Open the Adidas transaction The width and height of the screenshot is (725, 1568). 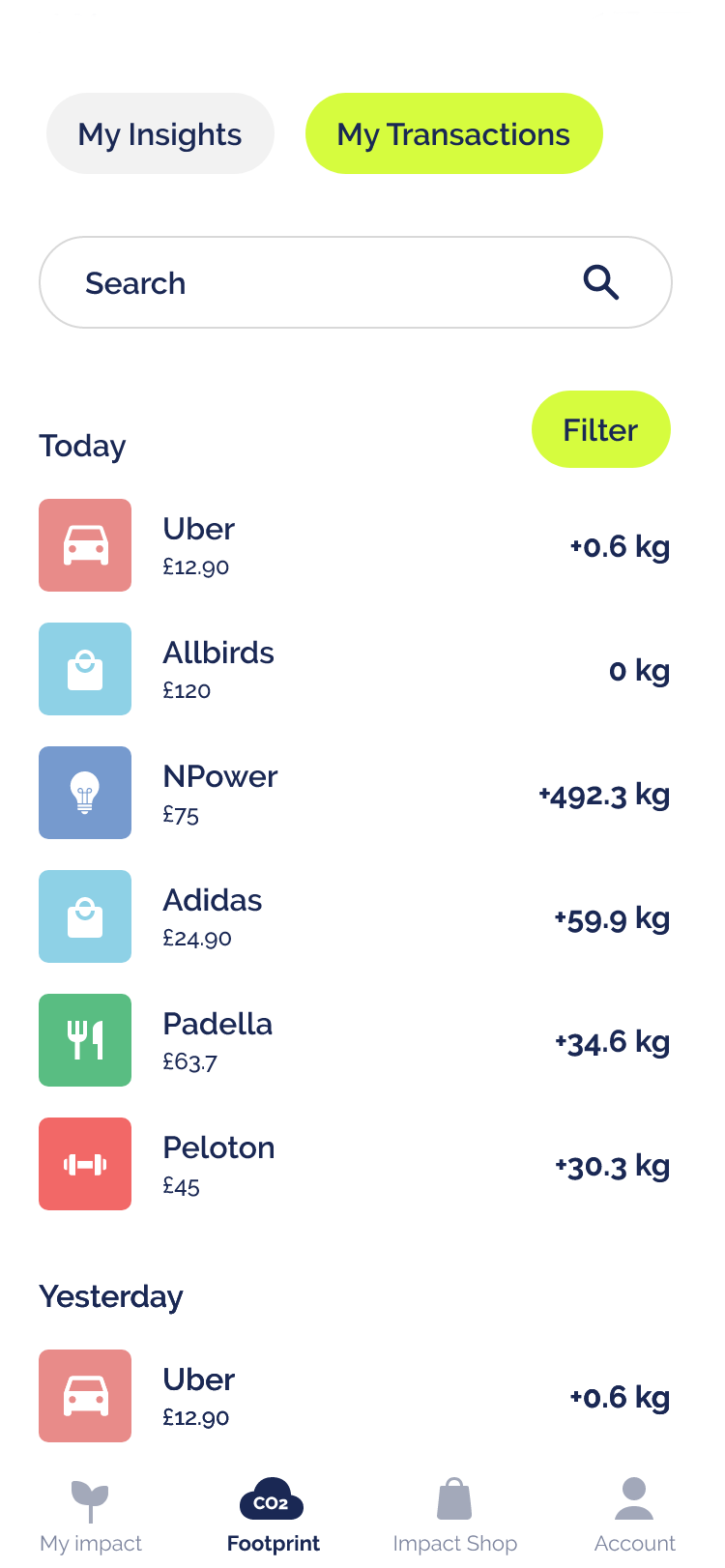pyautogui.click(x=355, y=916)
